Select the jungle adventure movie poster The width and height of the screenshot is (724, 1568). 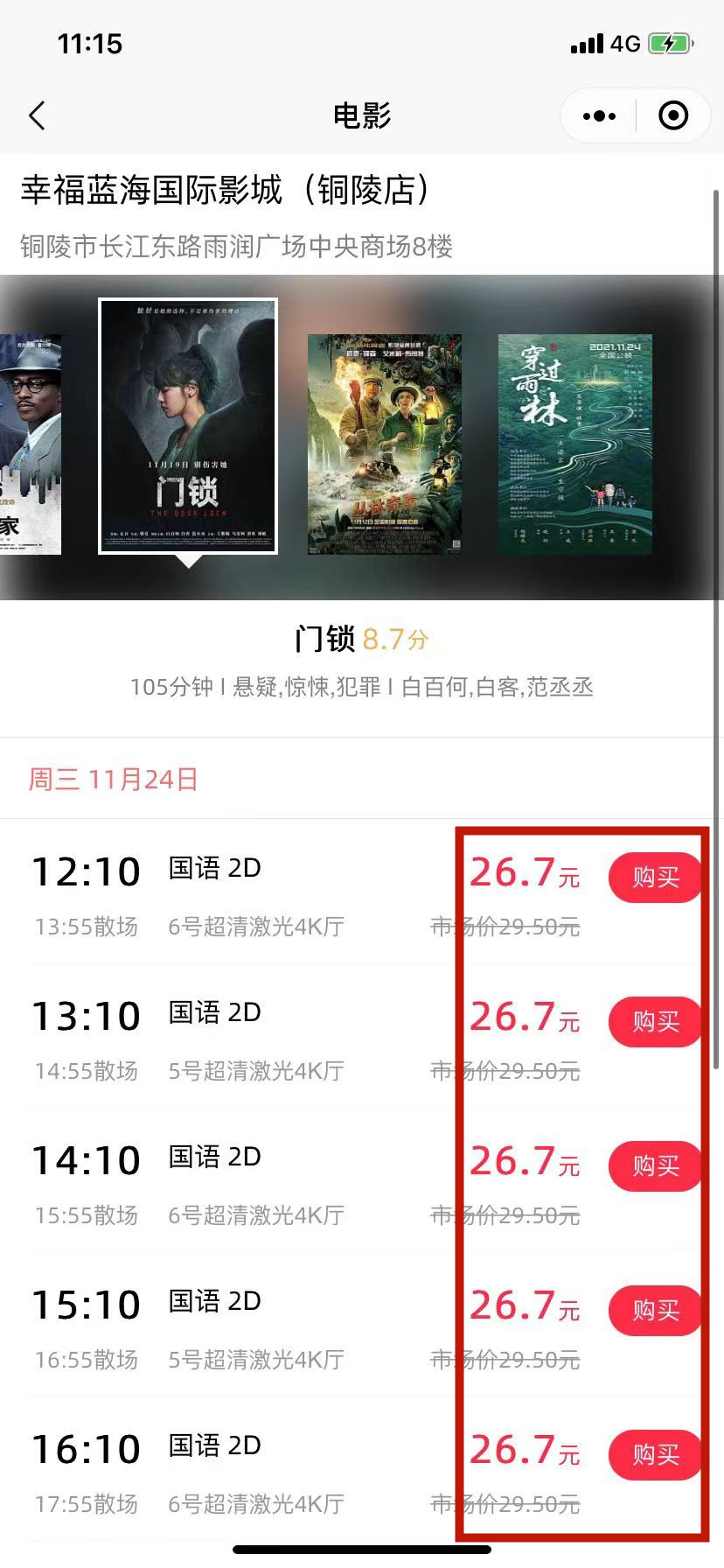(384, 444)
